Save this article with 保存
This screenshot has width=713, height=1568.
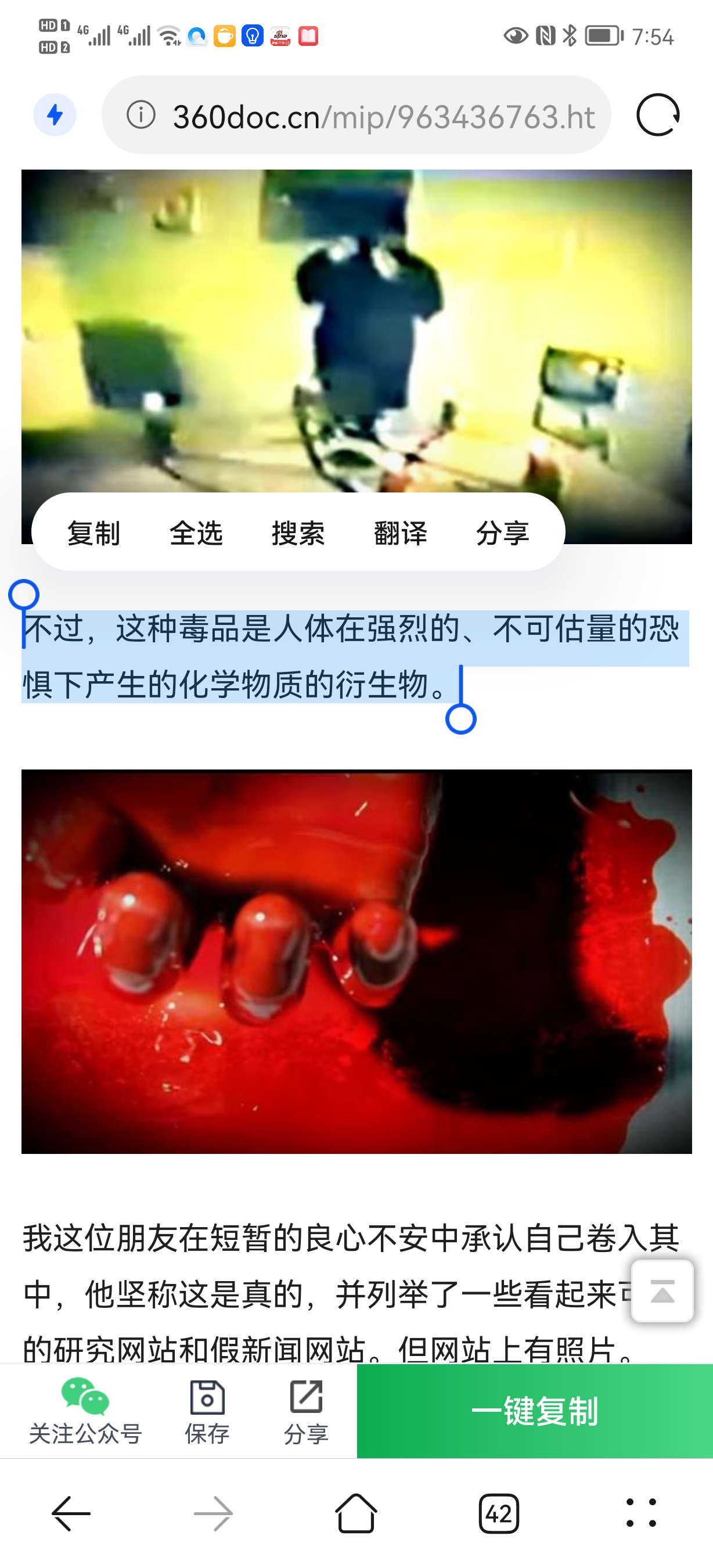coord(207,1411)
